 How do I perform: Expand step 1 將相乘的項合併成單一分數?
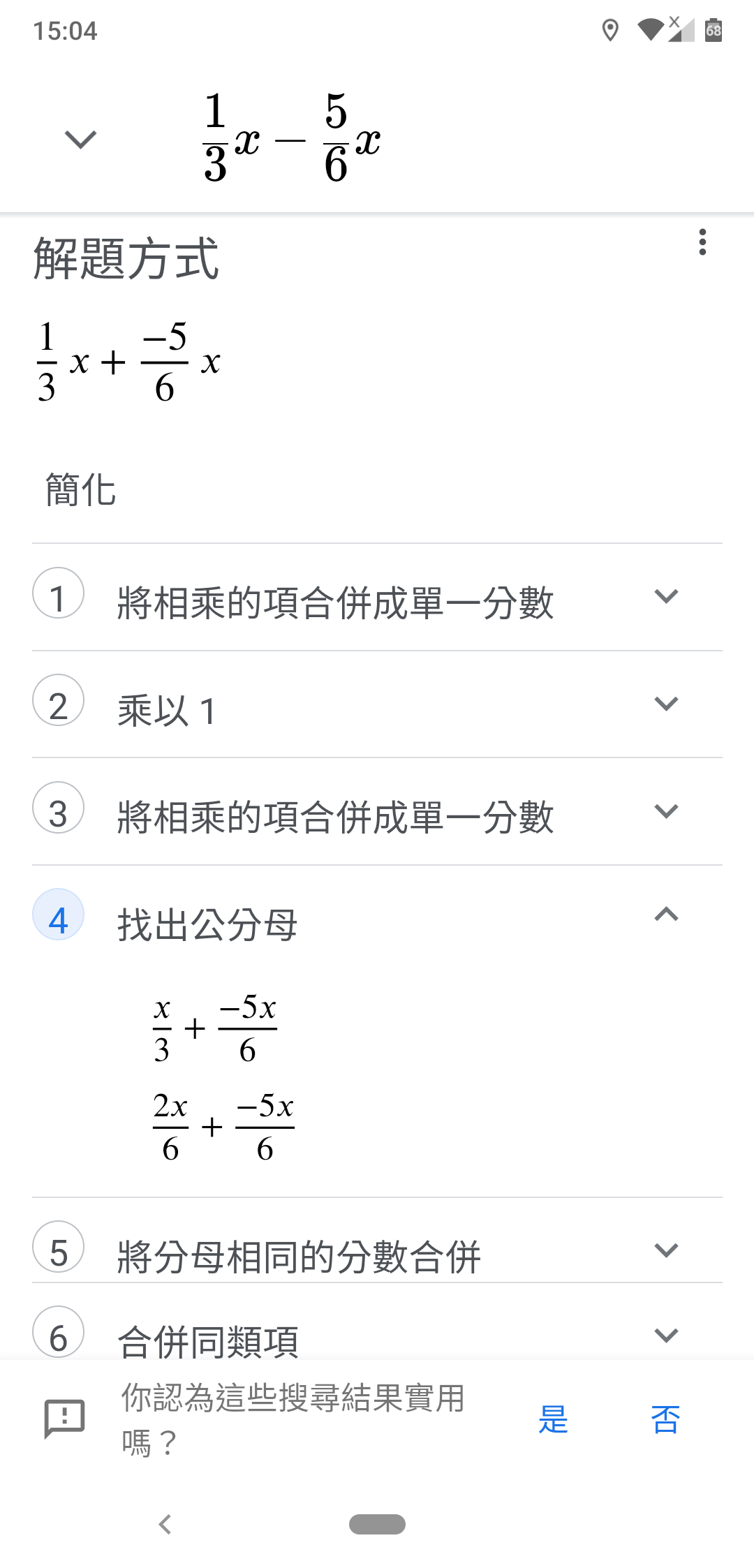point(666,597)
